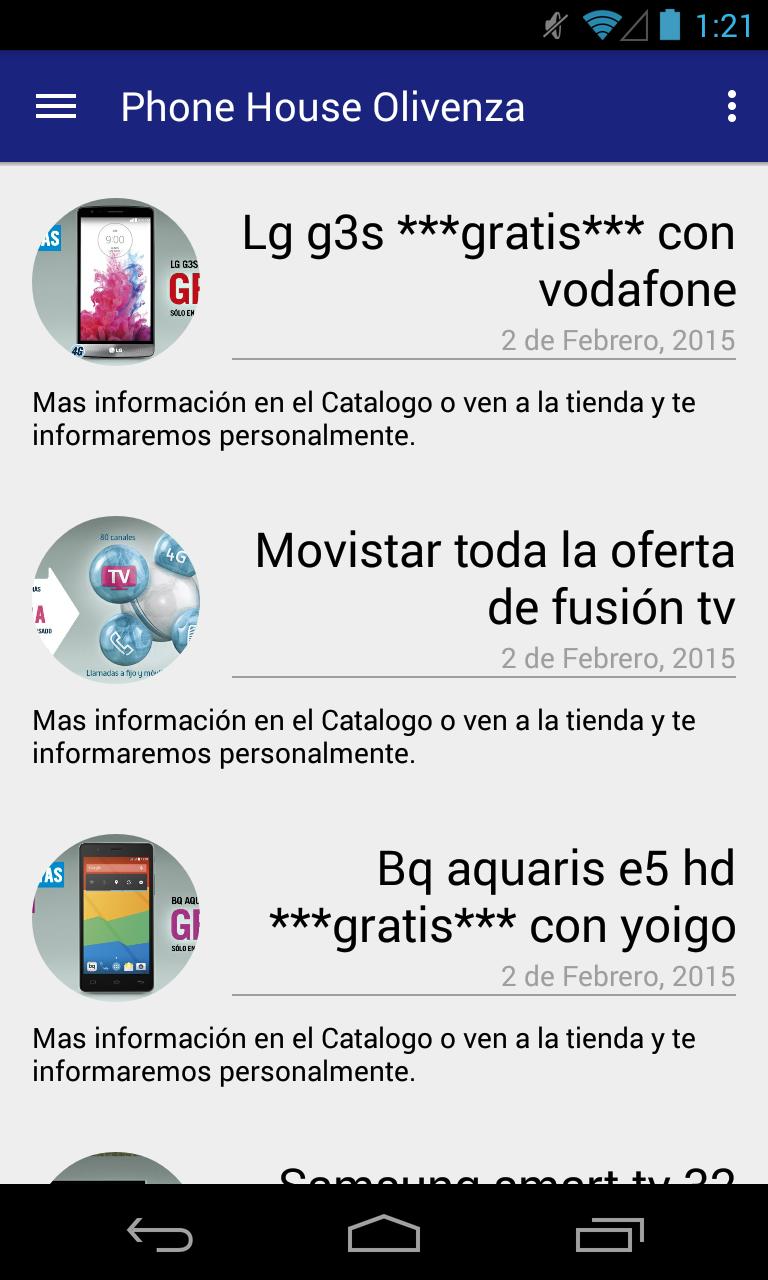Tap the LG G3s phone thumbnail image

tap(116, 282)
